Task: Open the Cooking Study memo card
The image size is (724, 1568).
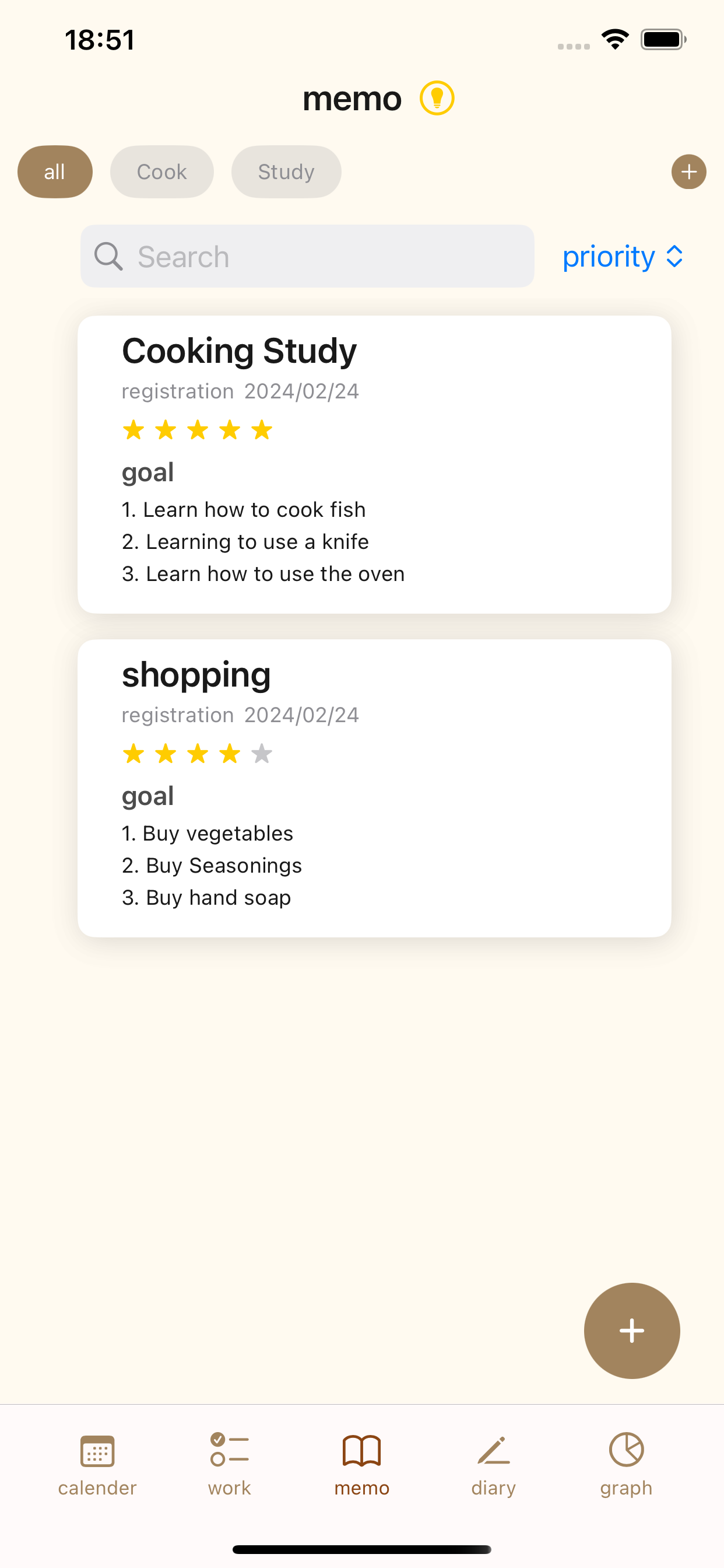Action: [374, 464]
